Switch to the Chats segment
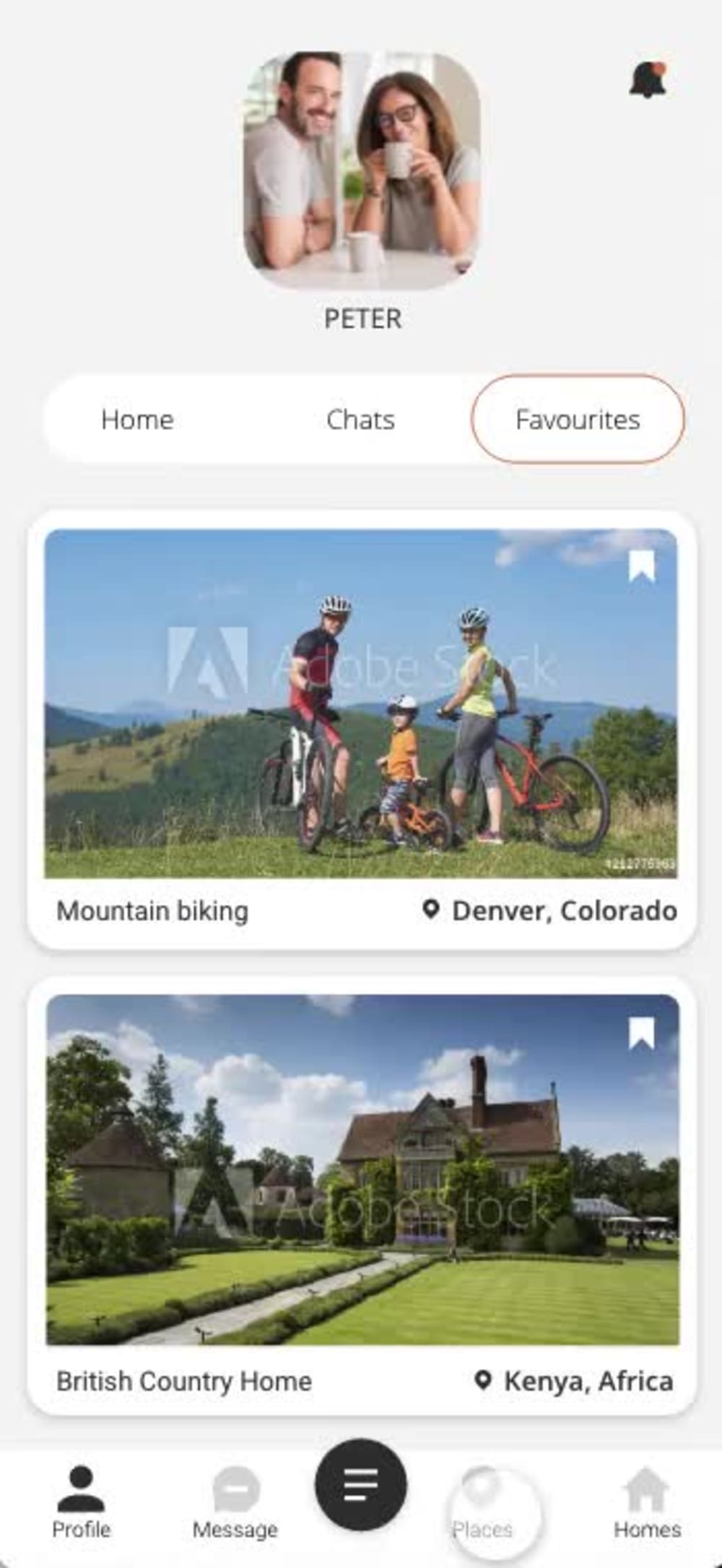Screen dimensions: 722x1568 pos(360,420)
